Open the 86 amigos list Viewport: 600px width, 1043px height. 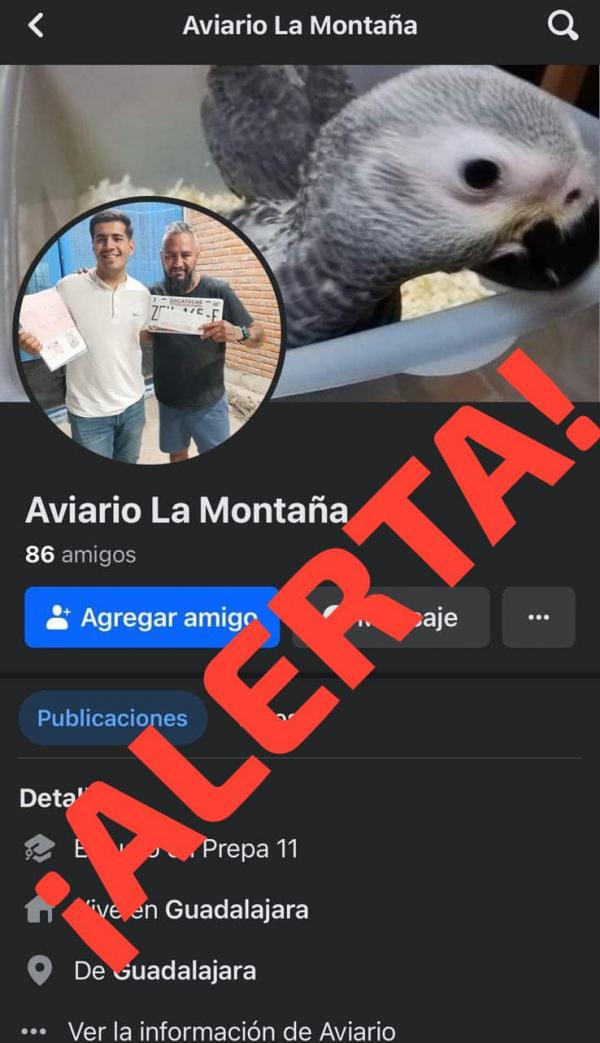(x=80, y=554)
